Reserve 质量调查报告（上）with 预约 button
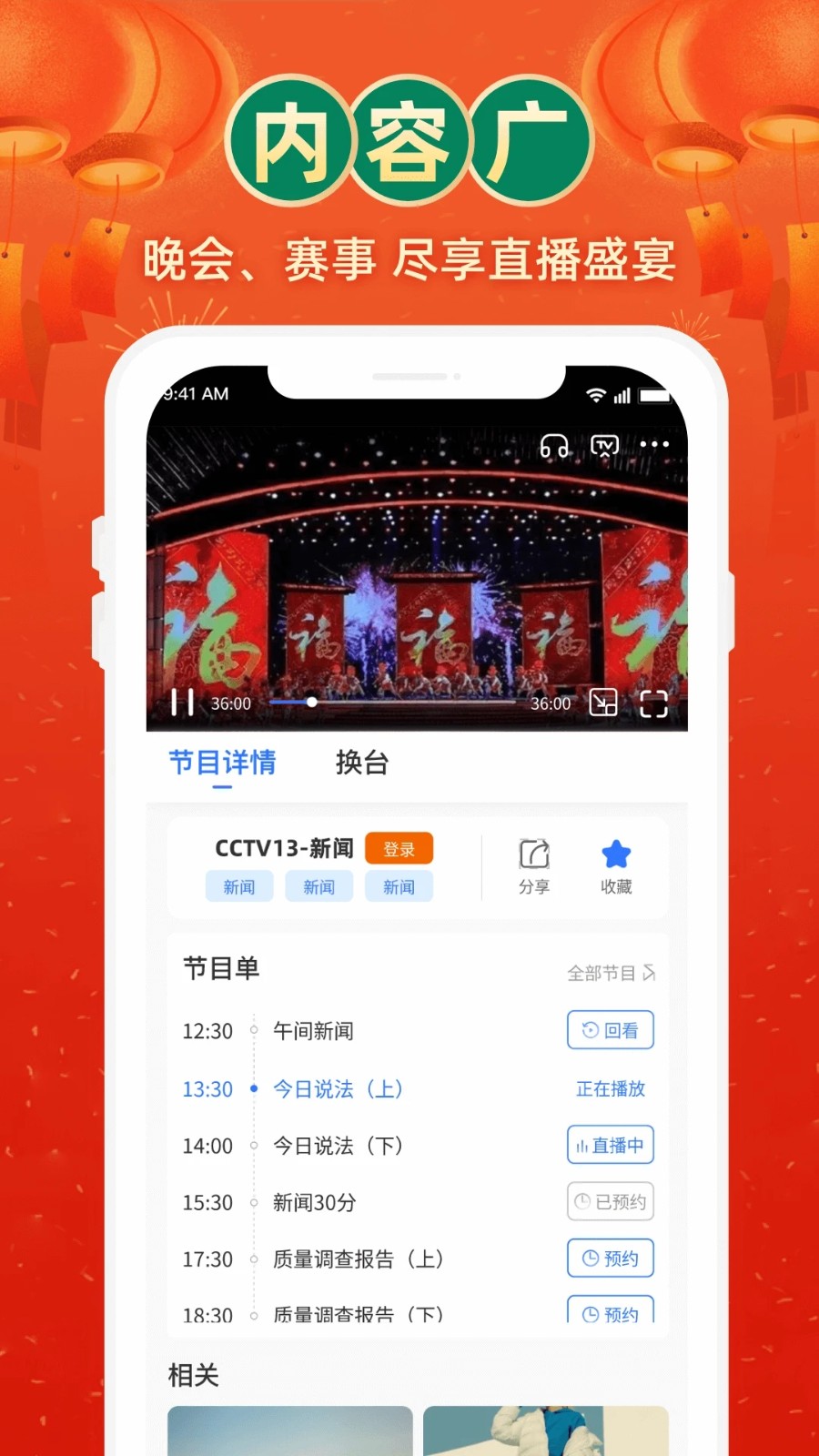 610,1258
